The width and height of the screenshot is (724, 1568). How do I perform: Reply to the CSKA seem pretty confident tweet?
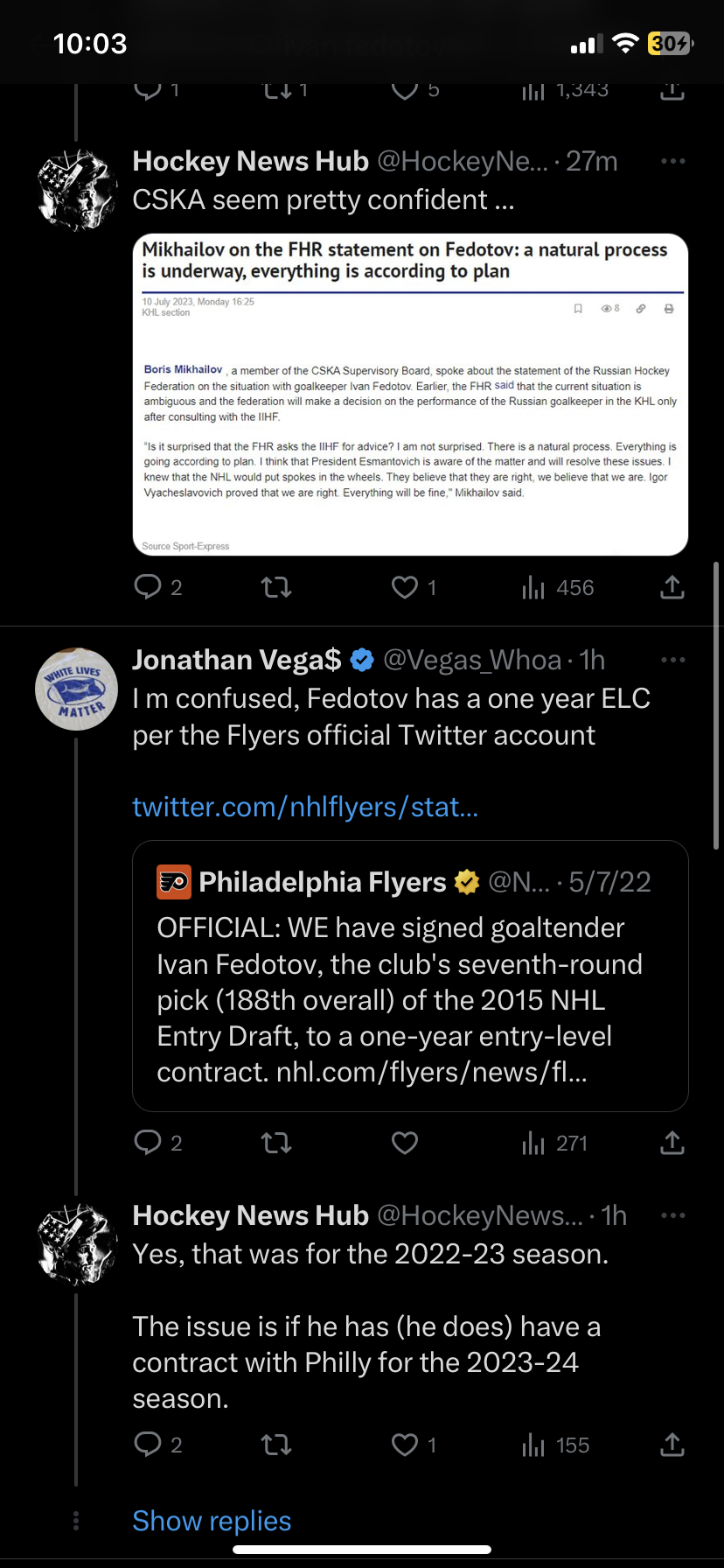pos(148,586)
